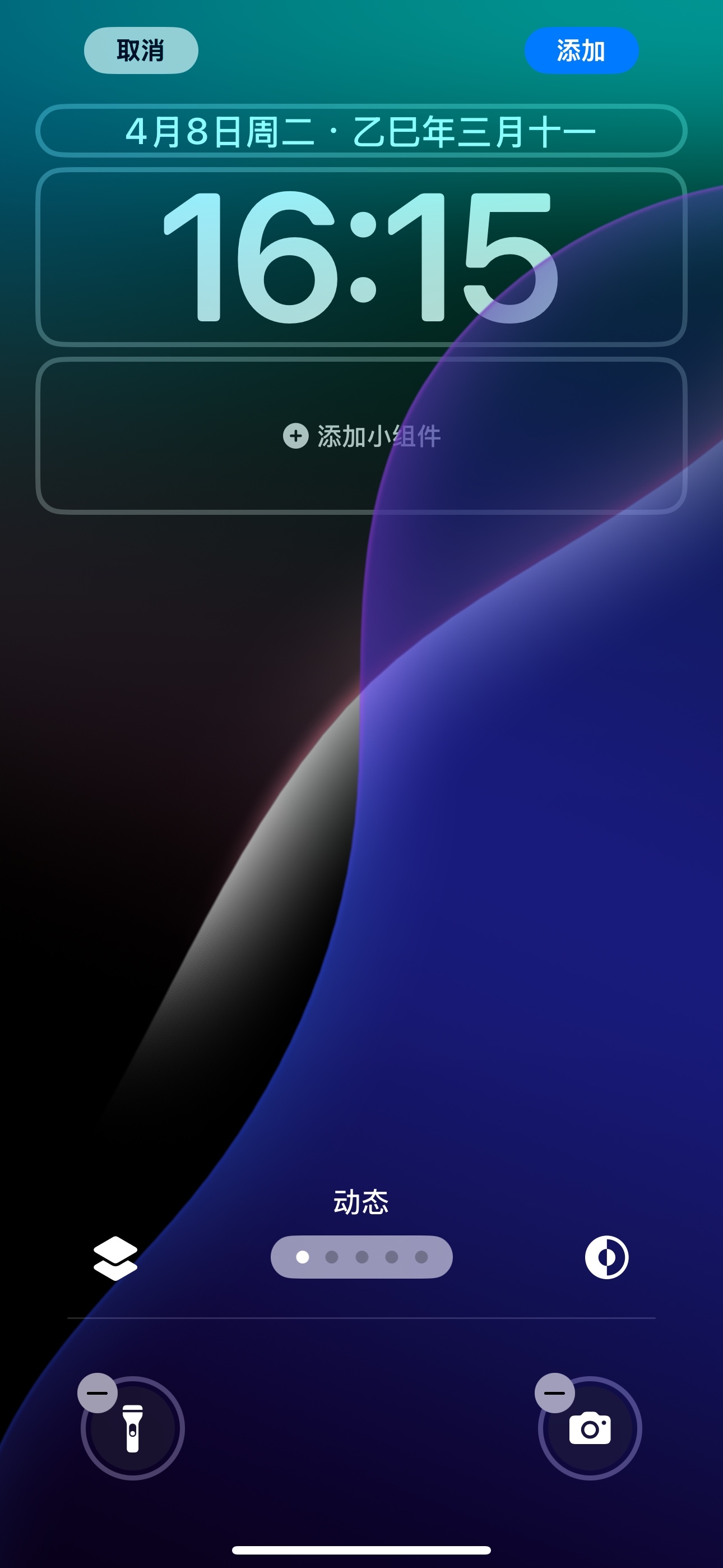The width and height of the screenshot is (723, 1568).
Task: Remove the flashlight shortcut
Action: coord(98,1392)
